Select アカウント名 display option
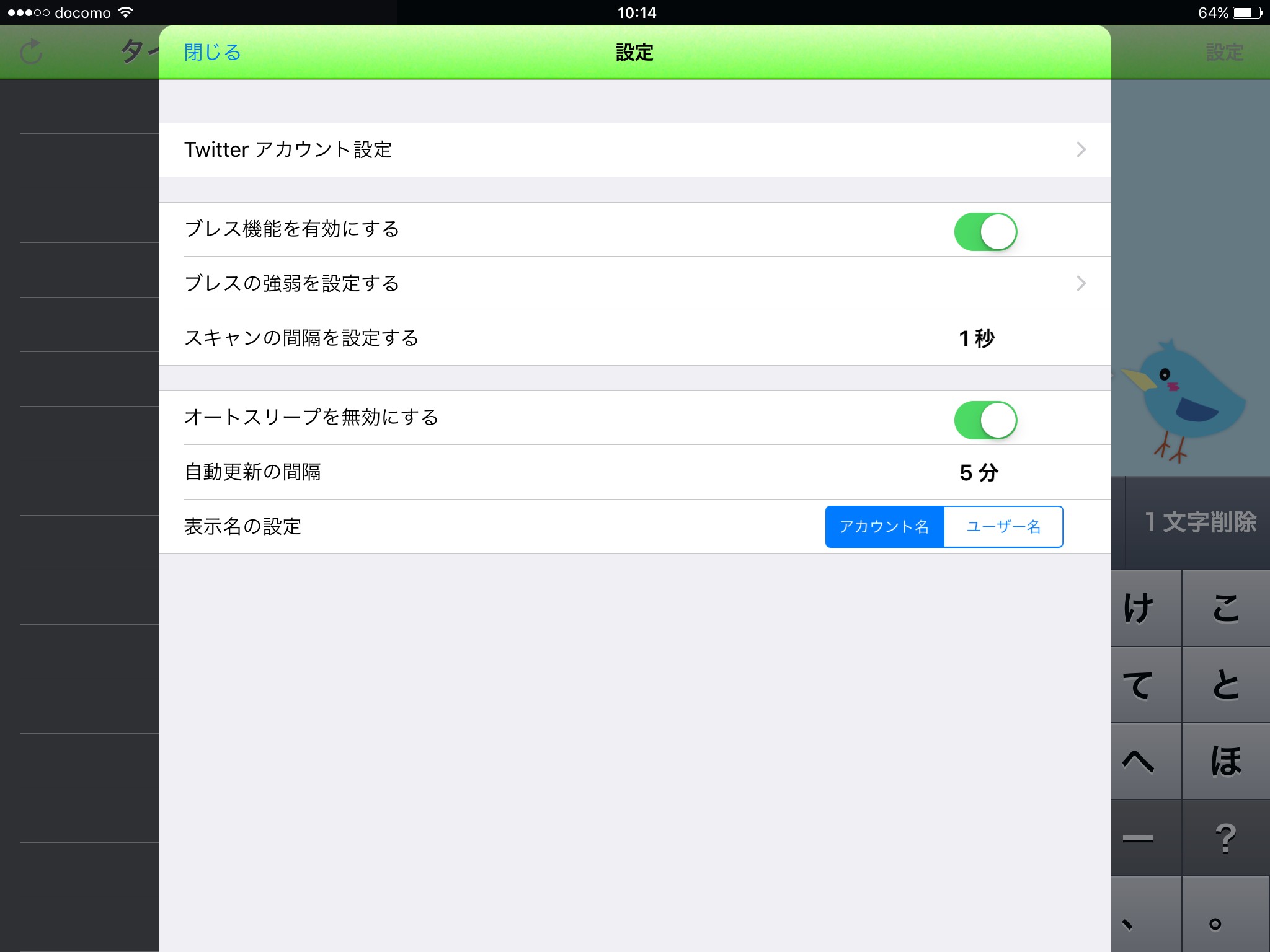Screen dimensions: 1270x952 pyautogui.click(x=885, y=527)
